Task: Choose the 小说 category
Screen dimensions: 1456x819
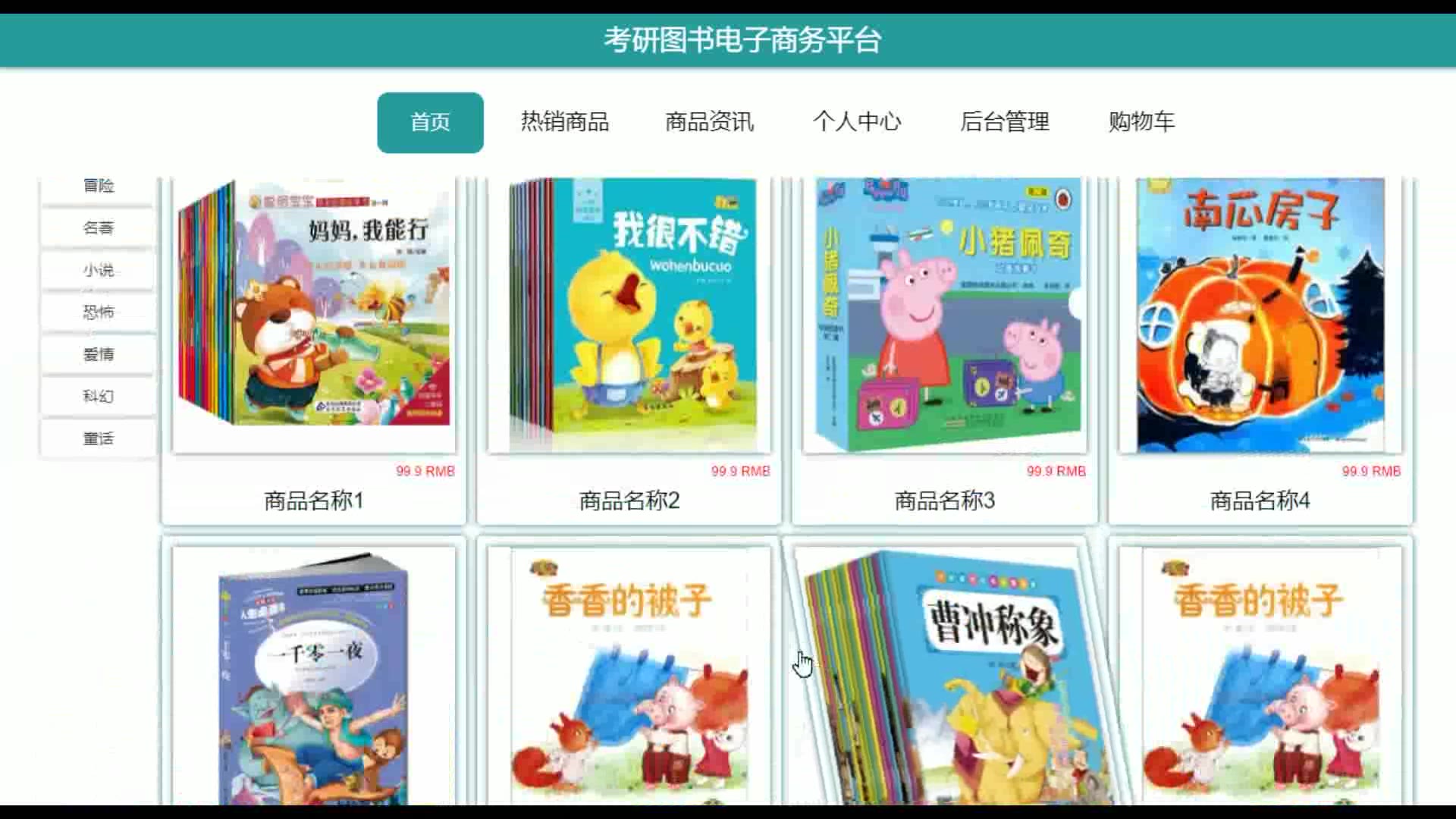Action: [99, 270]
